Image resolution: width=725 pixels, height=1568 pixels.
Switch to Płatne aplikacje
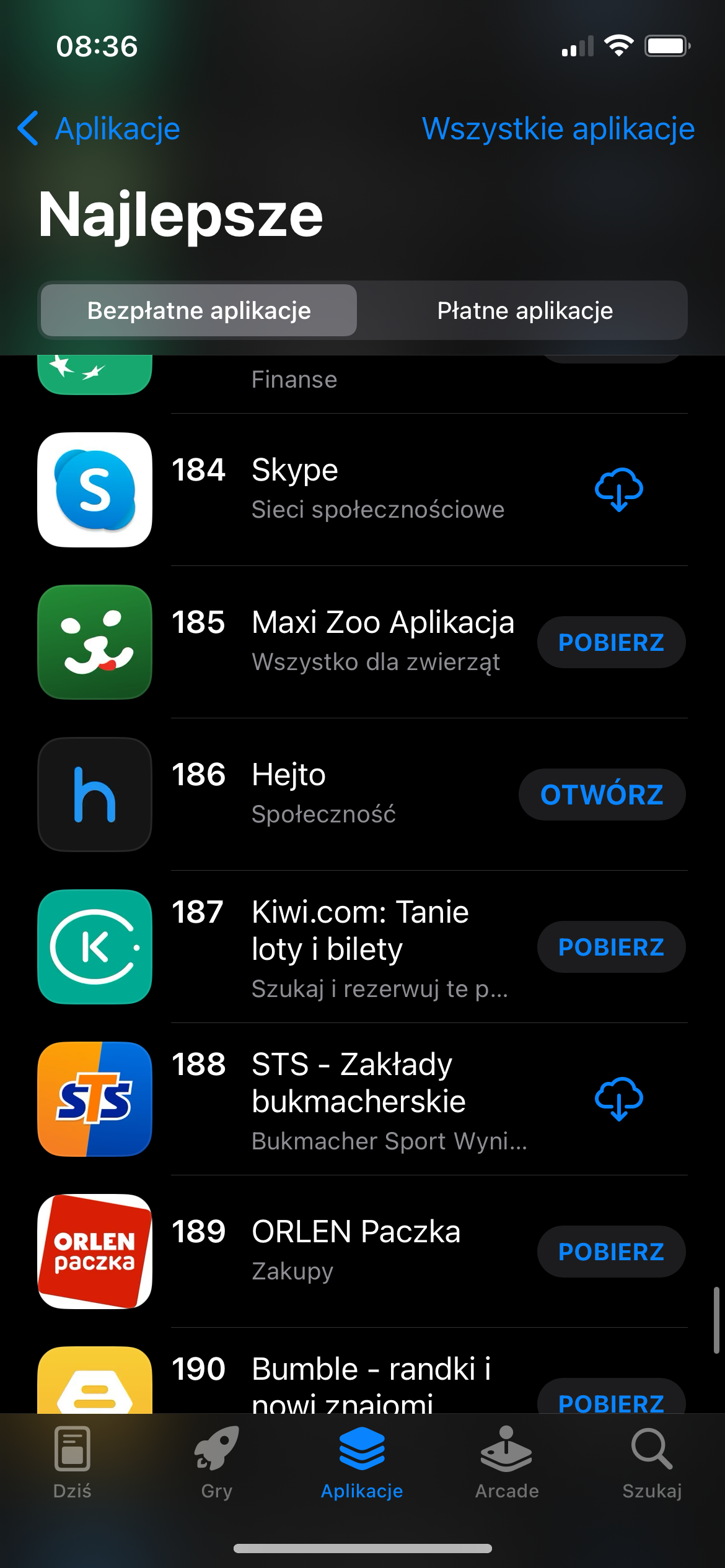pos(525,310)
